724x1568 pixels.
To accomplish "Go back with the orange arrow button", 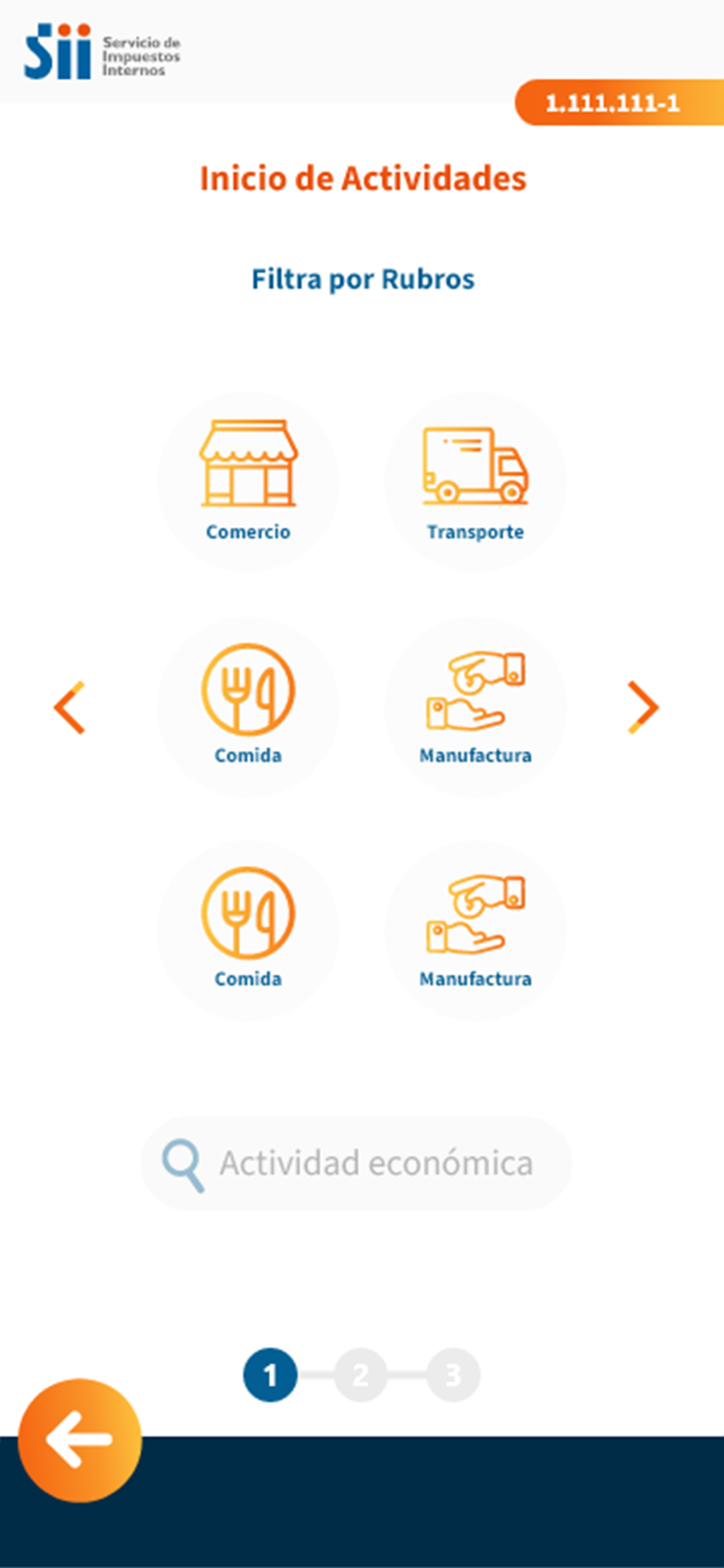I will [80, 1440].
